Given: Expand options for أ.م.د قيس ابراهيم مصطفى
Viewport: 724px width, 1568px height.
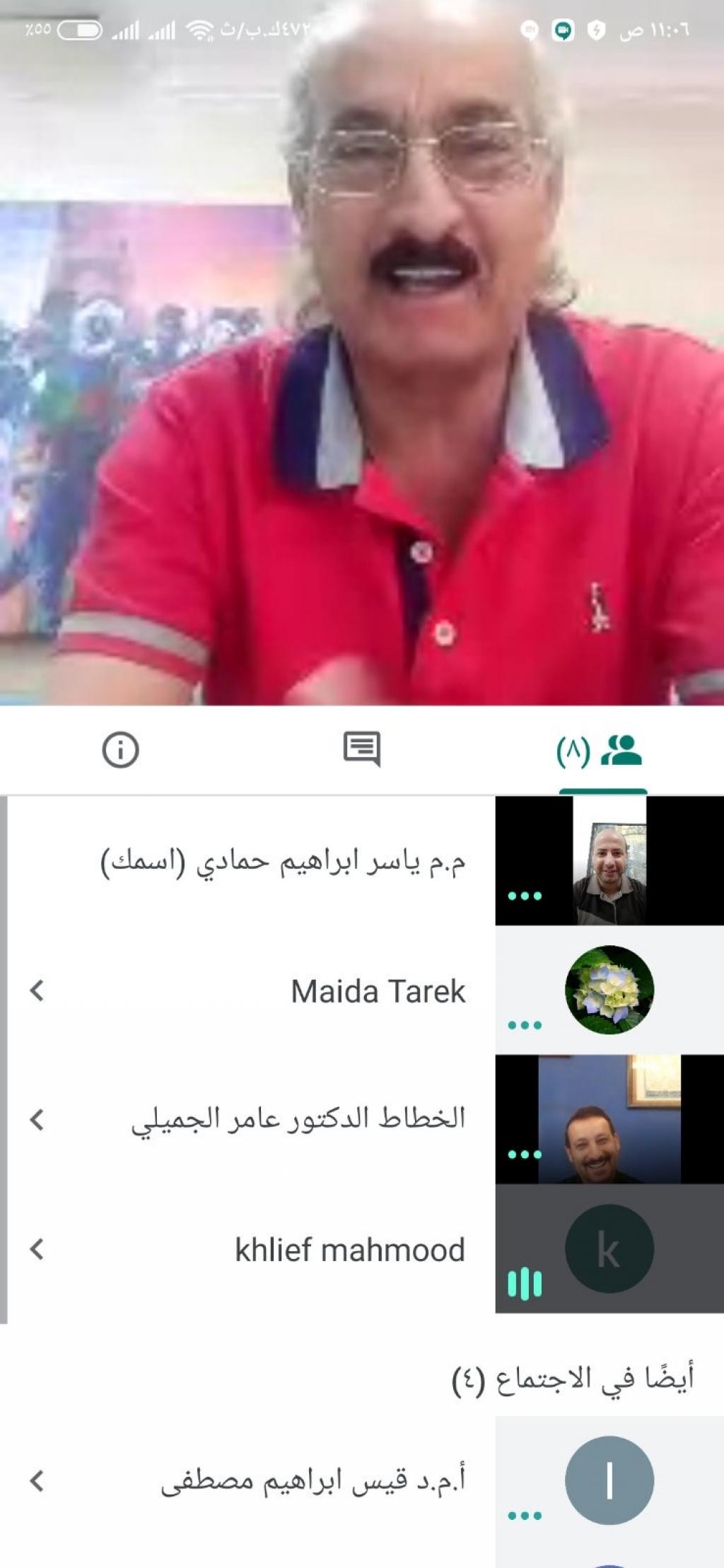Looking at the screenshot, I should click(37, 1481).
